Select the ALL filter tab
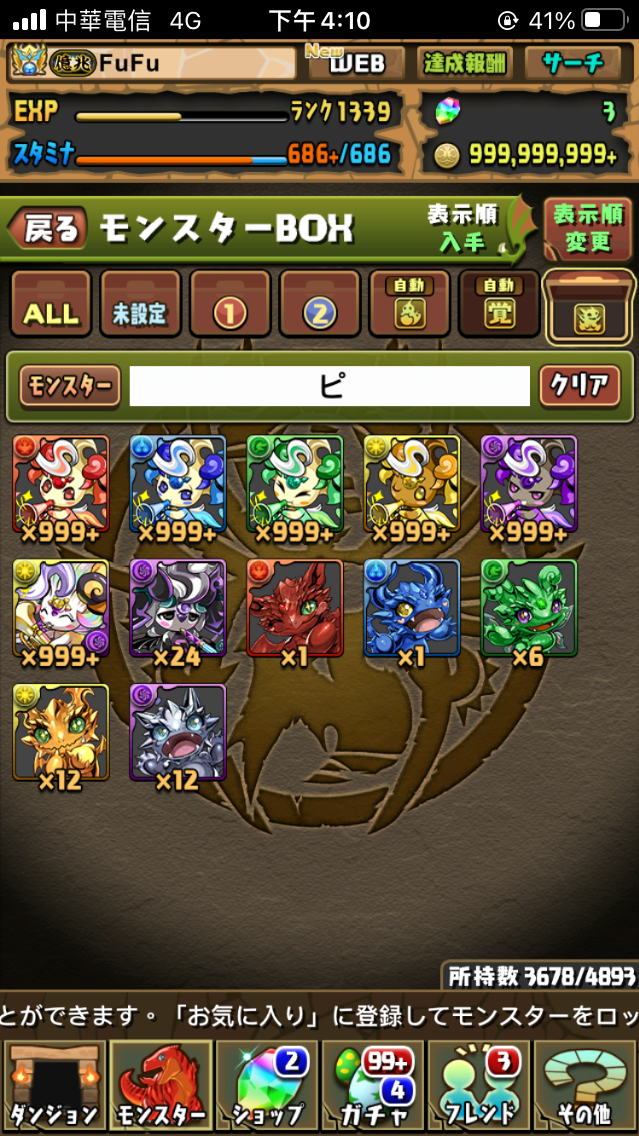The width and height of the screenshot is (639, 1136). click(51, 304)
